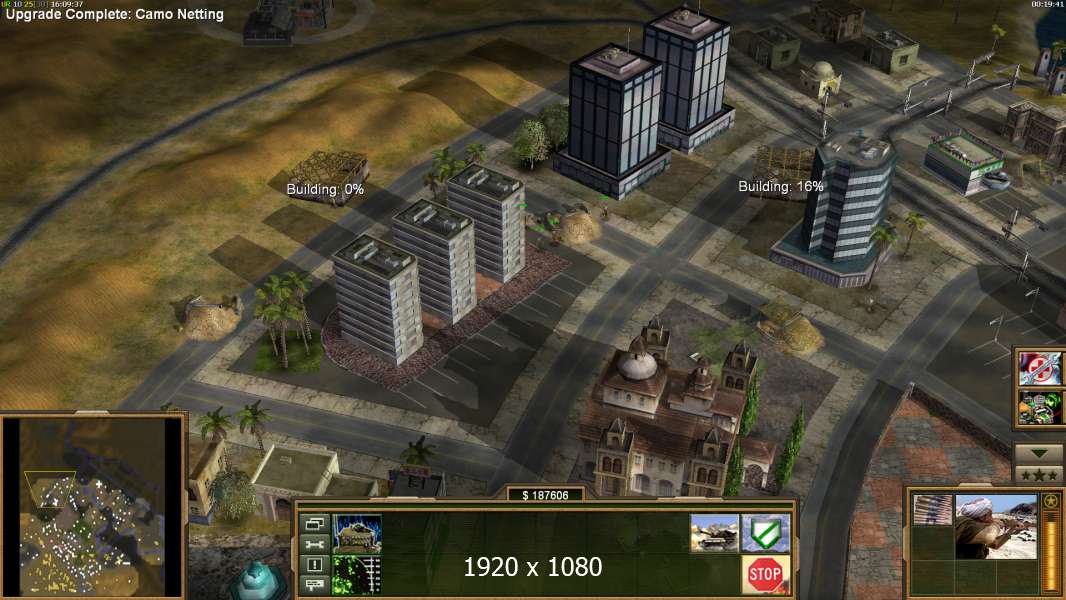
Task: Tap the wrench options button
Action: pos(315,544)
